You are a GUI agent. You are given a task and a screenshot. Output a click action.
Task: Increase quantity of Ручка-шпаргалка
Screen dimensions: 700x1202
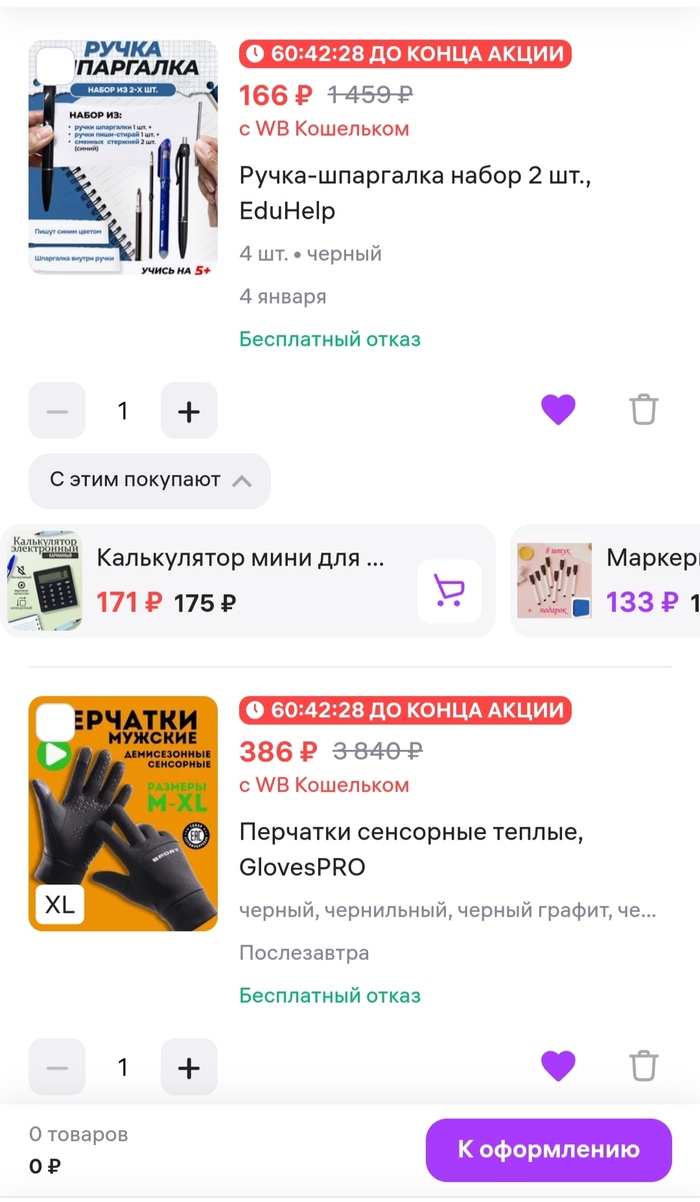[189, 411]
